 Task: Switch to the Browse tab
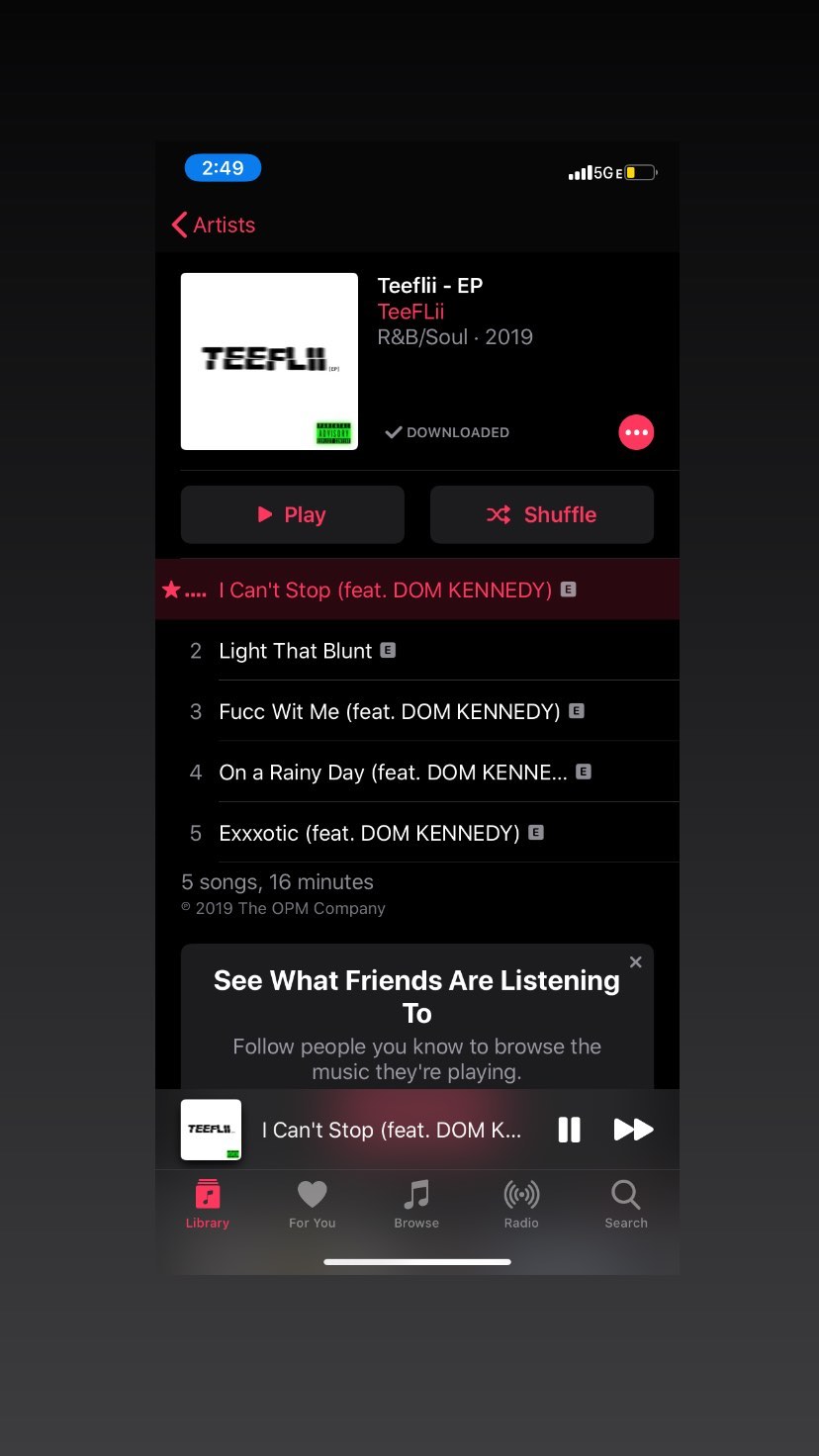tap(416, 1204)
